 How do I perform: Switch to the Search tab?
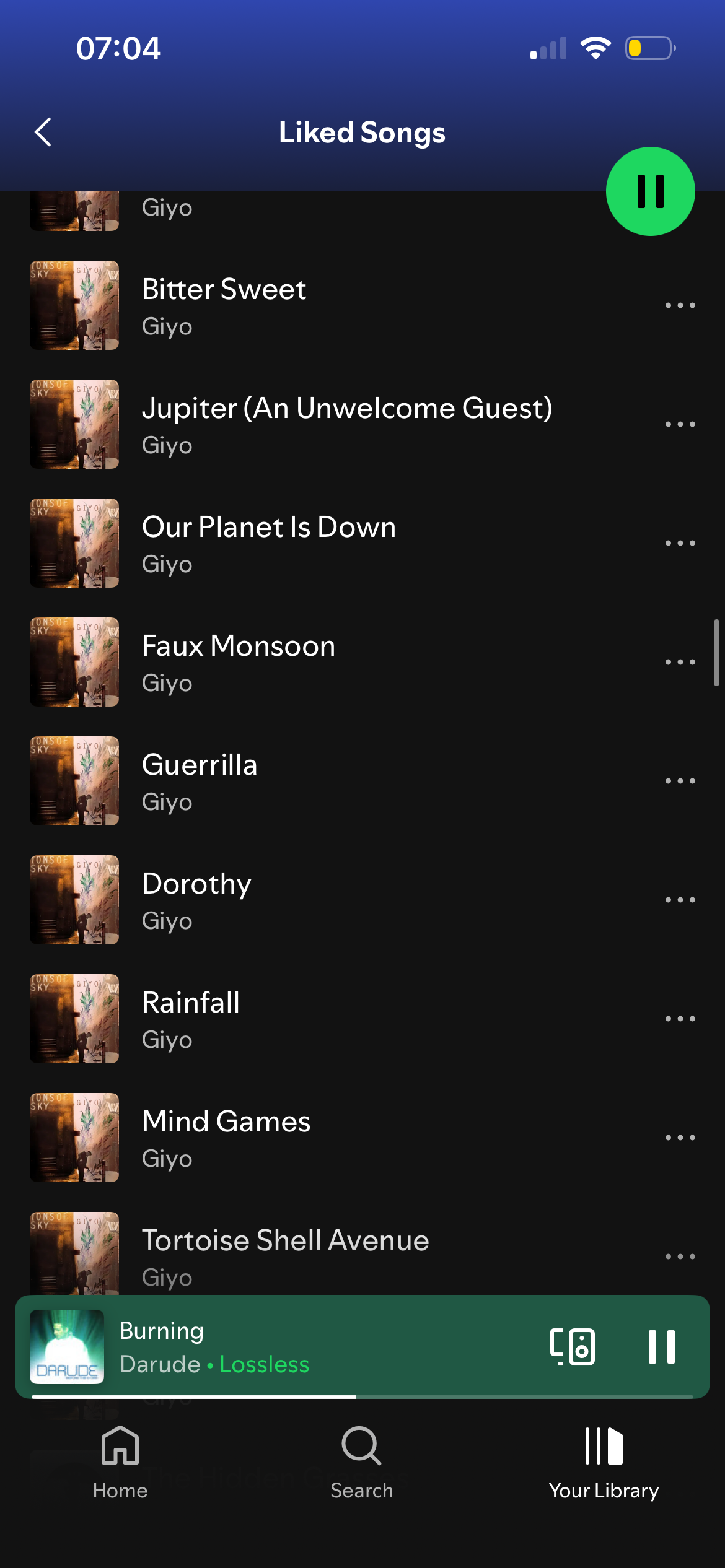click(x=362, y=1463)
